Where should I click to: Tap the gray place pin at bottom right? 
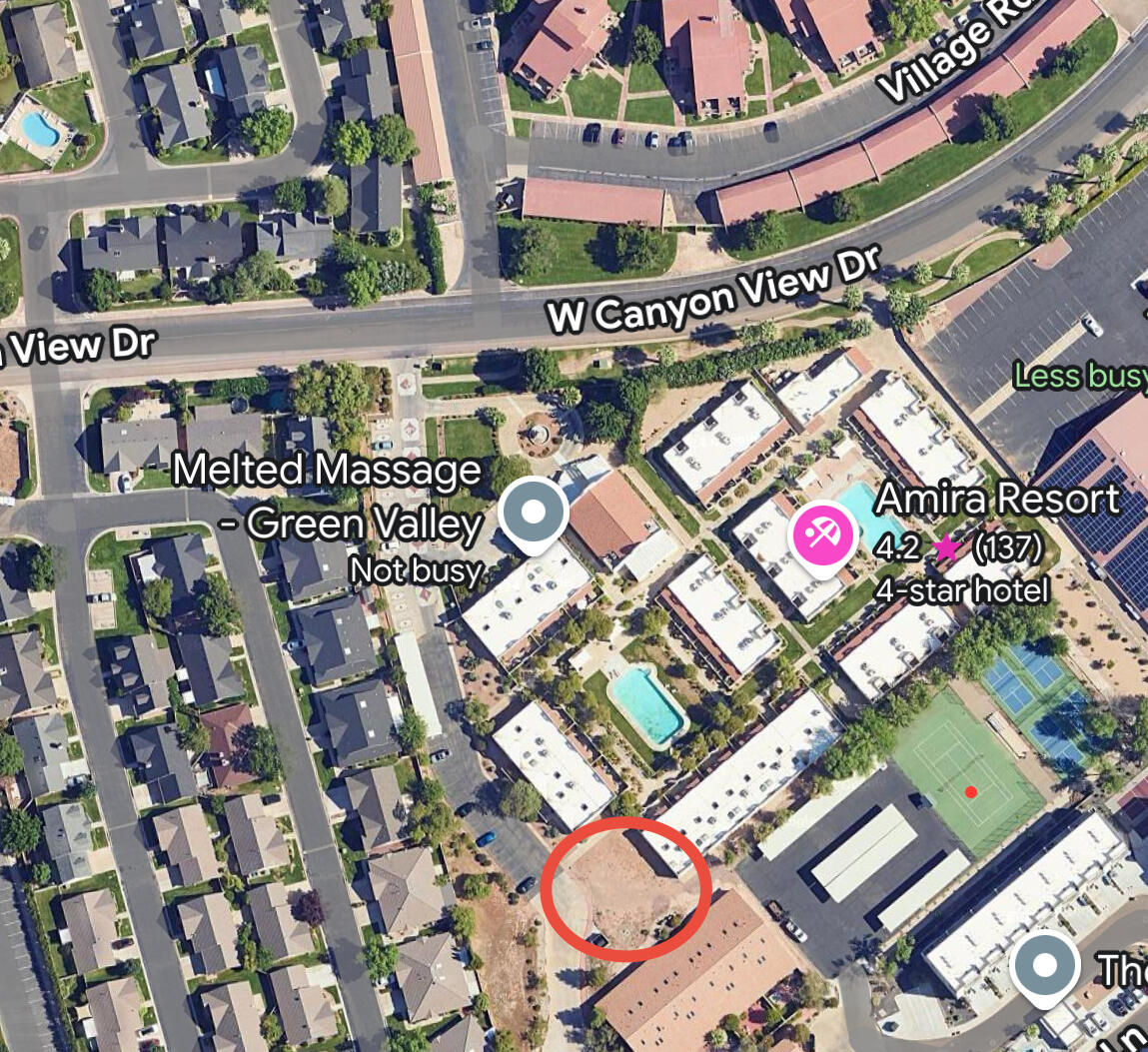(x=1044, y=967)
